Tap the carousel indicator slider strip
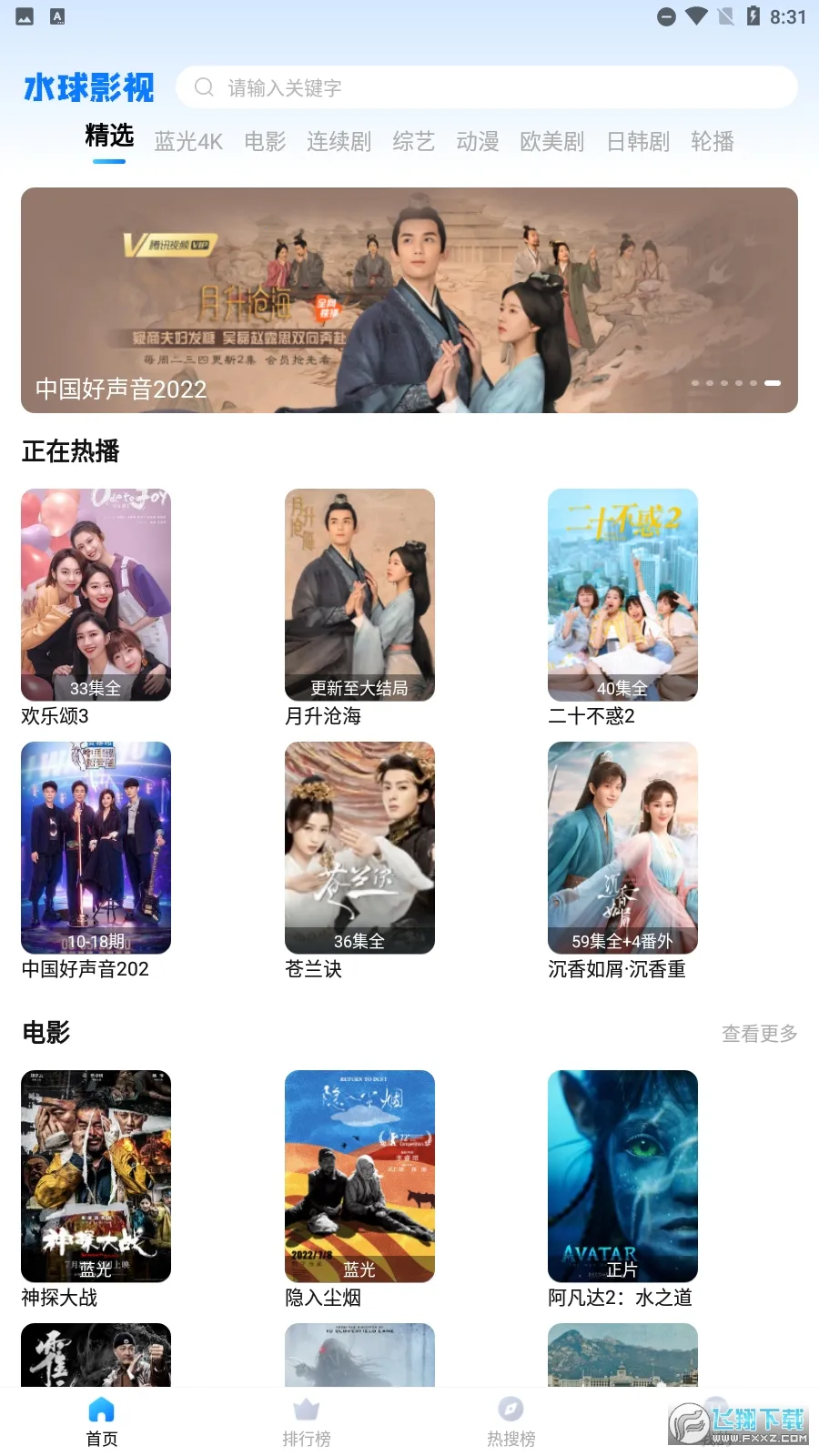The height and width of the screenshot is (1456, 819). pyautogui.click(x=773, y=383)
